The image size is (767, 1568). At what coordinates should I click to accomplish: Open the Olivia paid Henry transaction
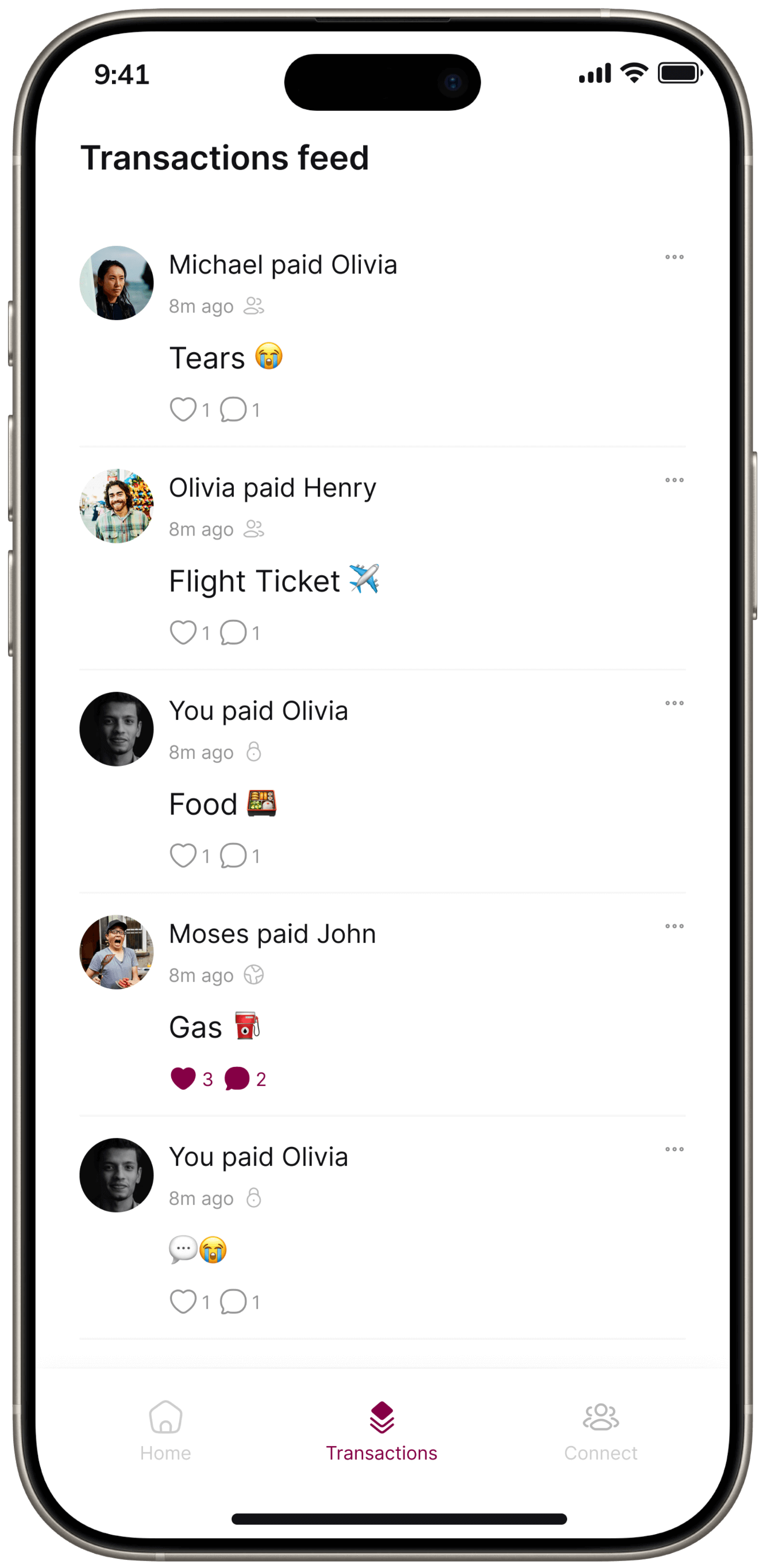pyautogui.click(x=273, y=488)
